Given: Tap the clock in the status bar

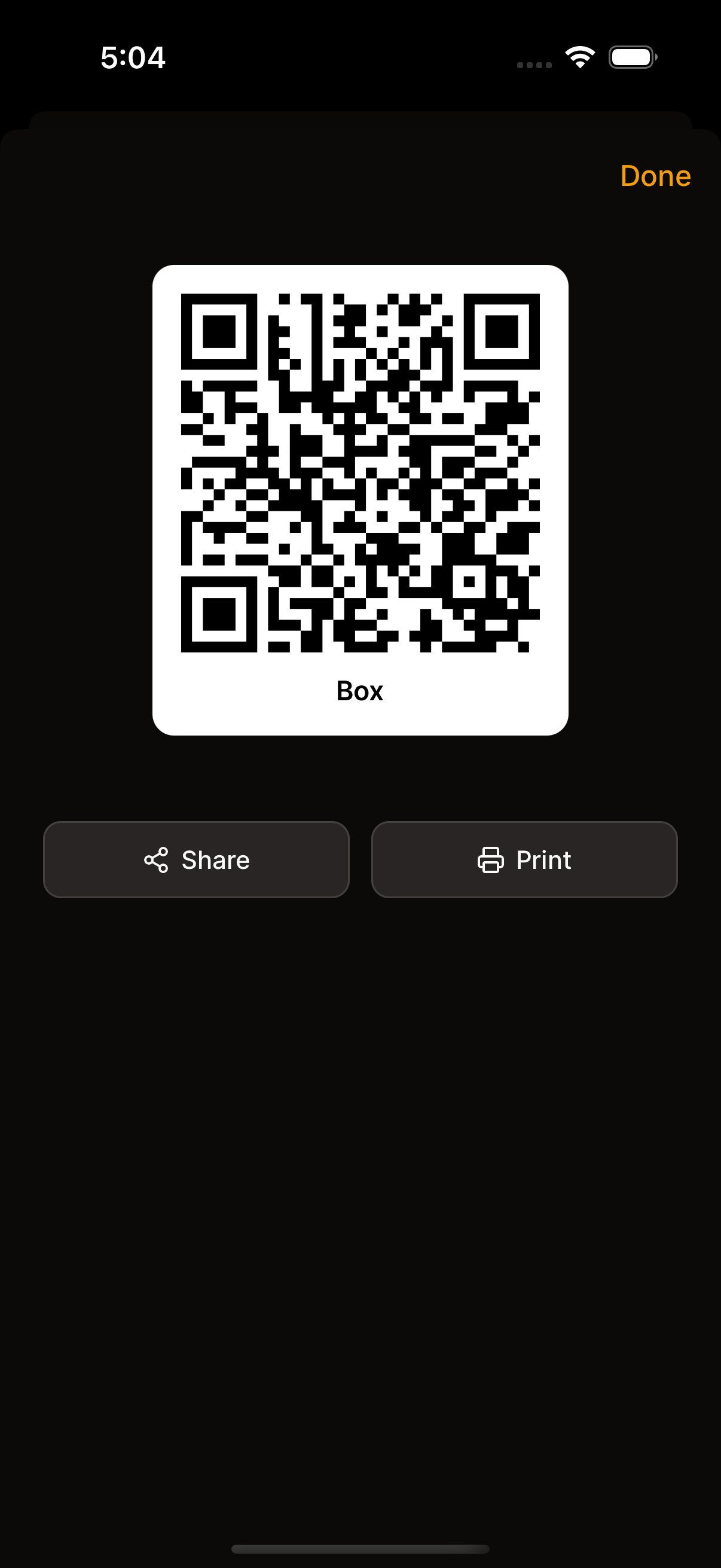Looking at the screenshot, I should 133,57.
